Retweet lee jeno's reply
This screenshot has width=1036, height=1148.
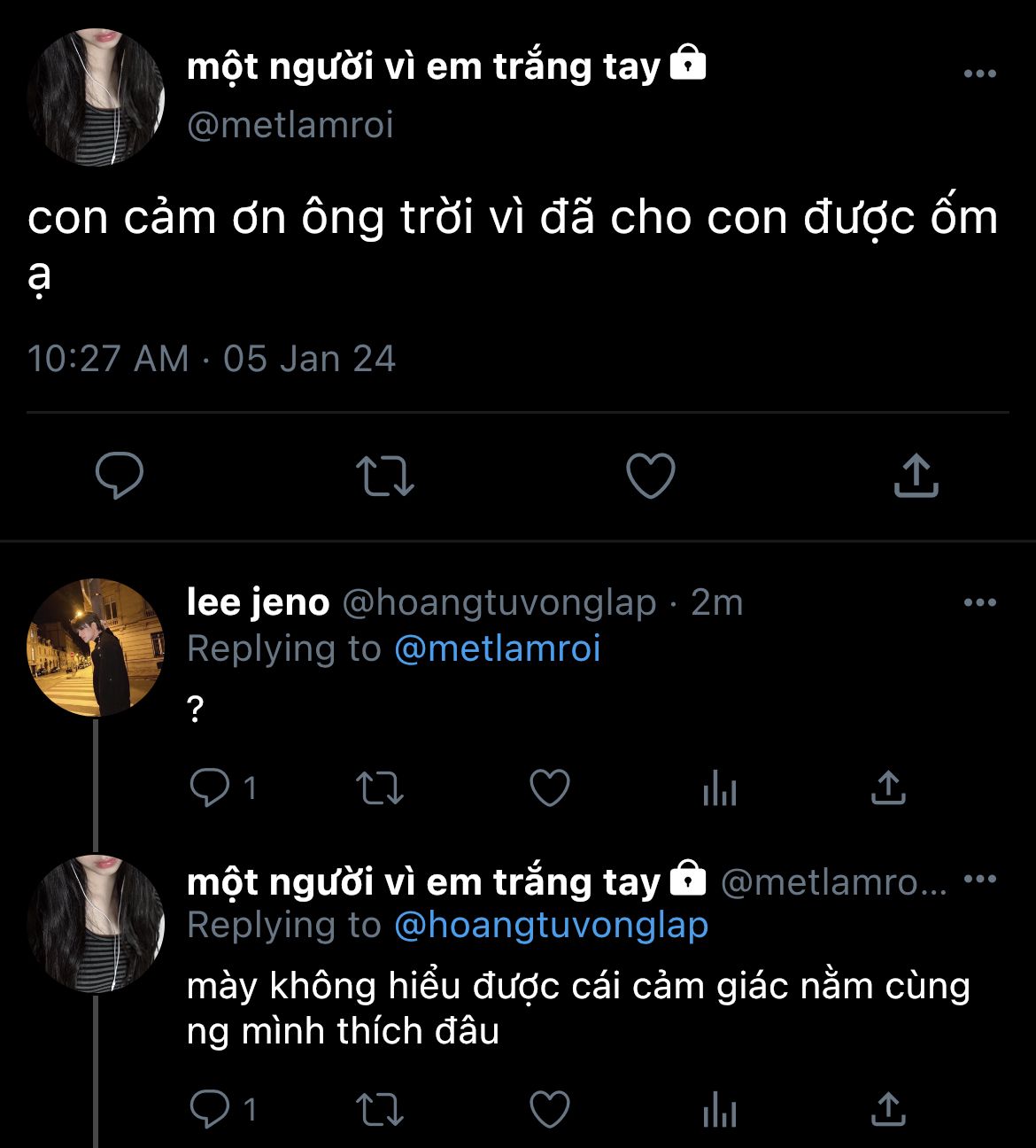(379, 787)
